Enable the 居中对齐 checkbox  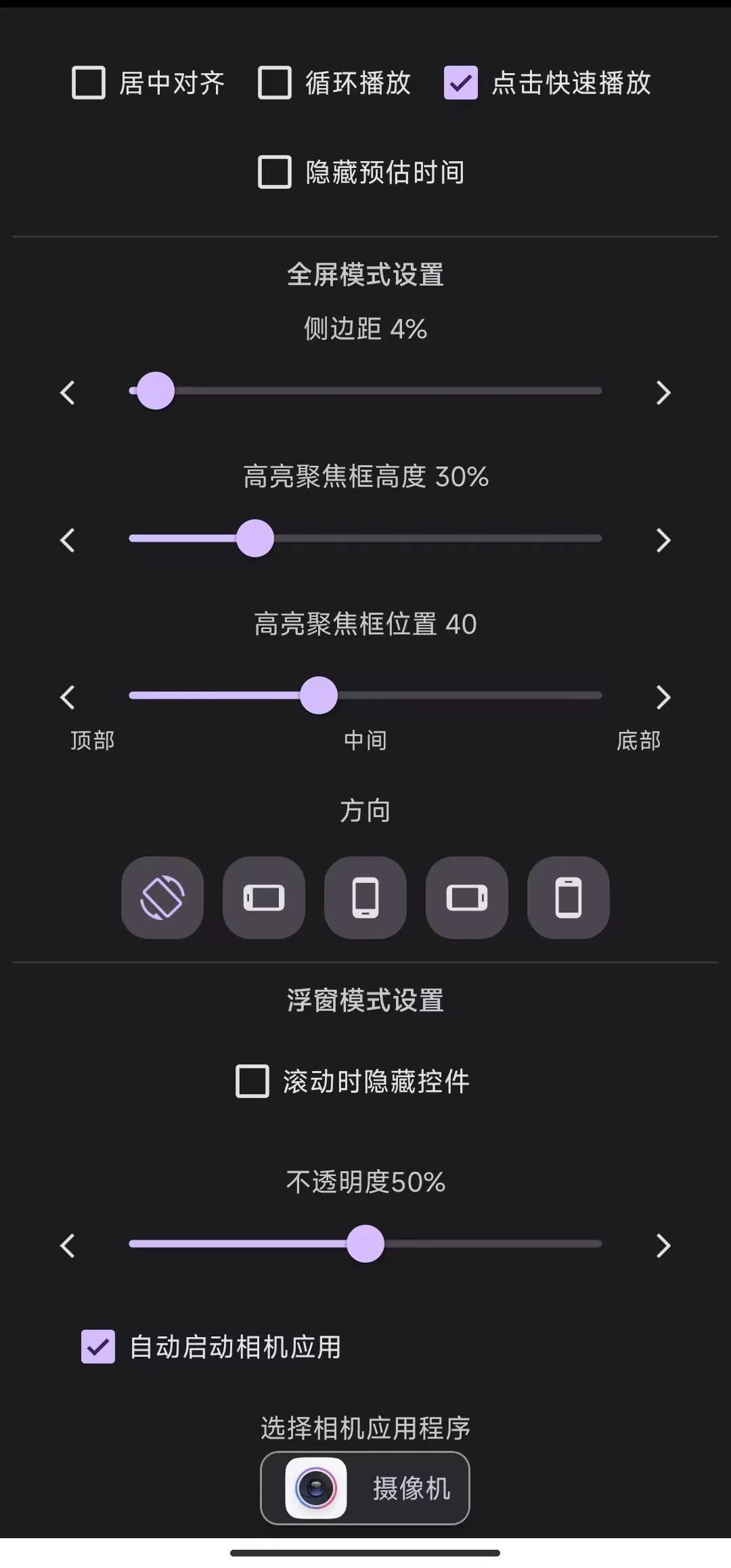coord(89,83)
